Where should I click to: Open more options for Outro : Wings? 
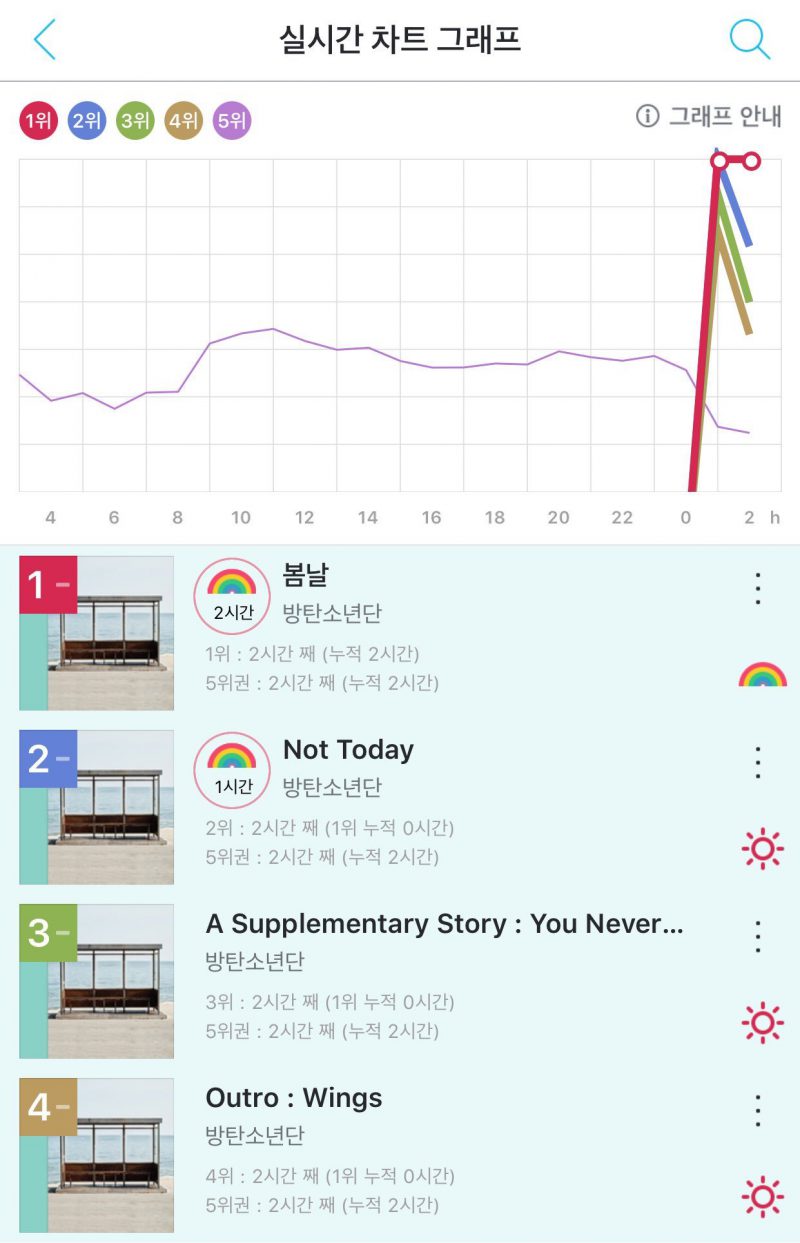point(758,1111)
